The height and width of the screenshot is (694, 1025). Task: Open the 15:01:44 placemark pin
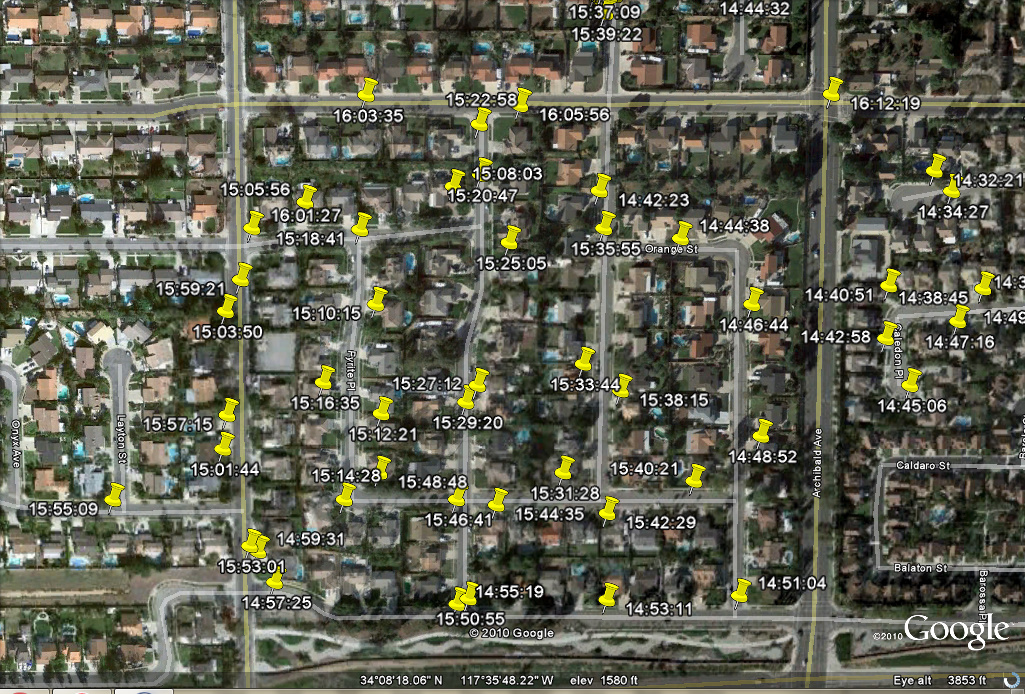(225, 444)
